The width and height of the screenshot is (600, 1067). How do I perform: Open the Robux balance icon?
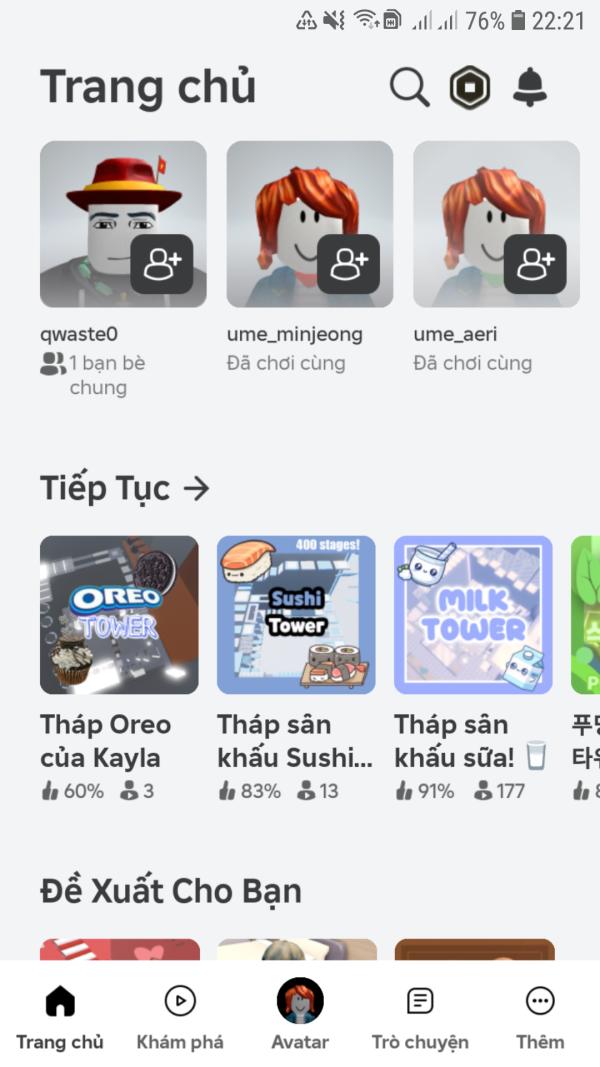point(469,88)
